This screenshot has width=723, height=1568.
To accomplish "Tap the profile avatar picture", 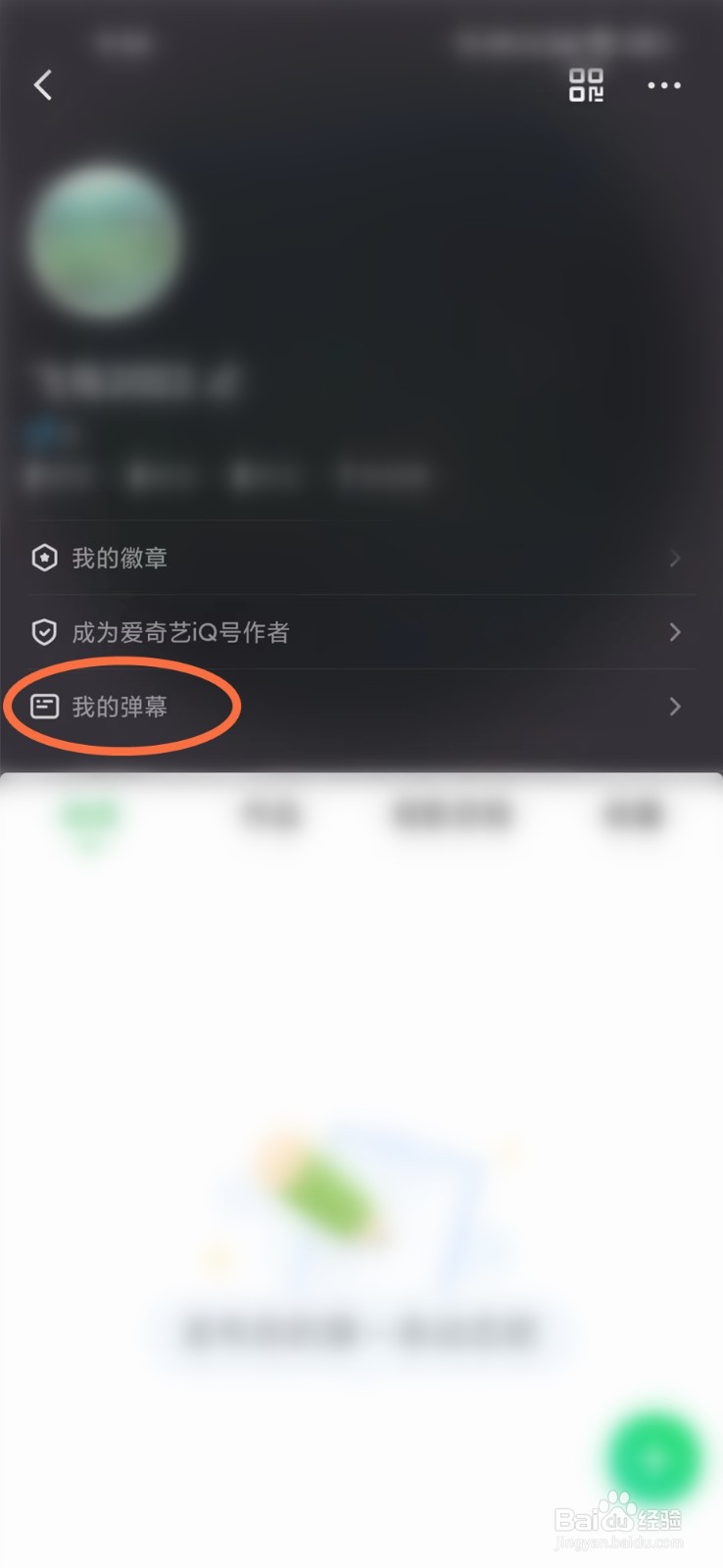I will (x=108, y=245).
